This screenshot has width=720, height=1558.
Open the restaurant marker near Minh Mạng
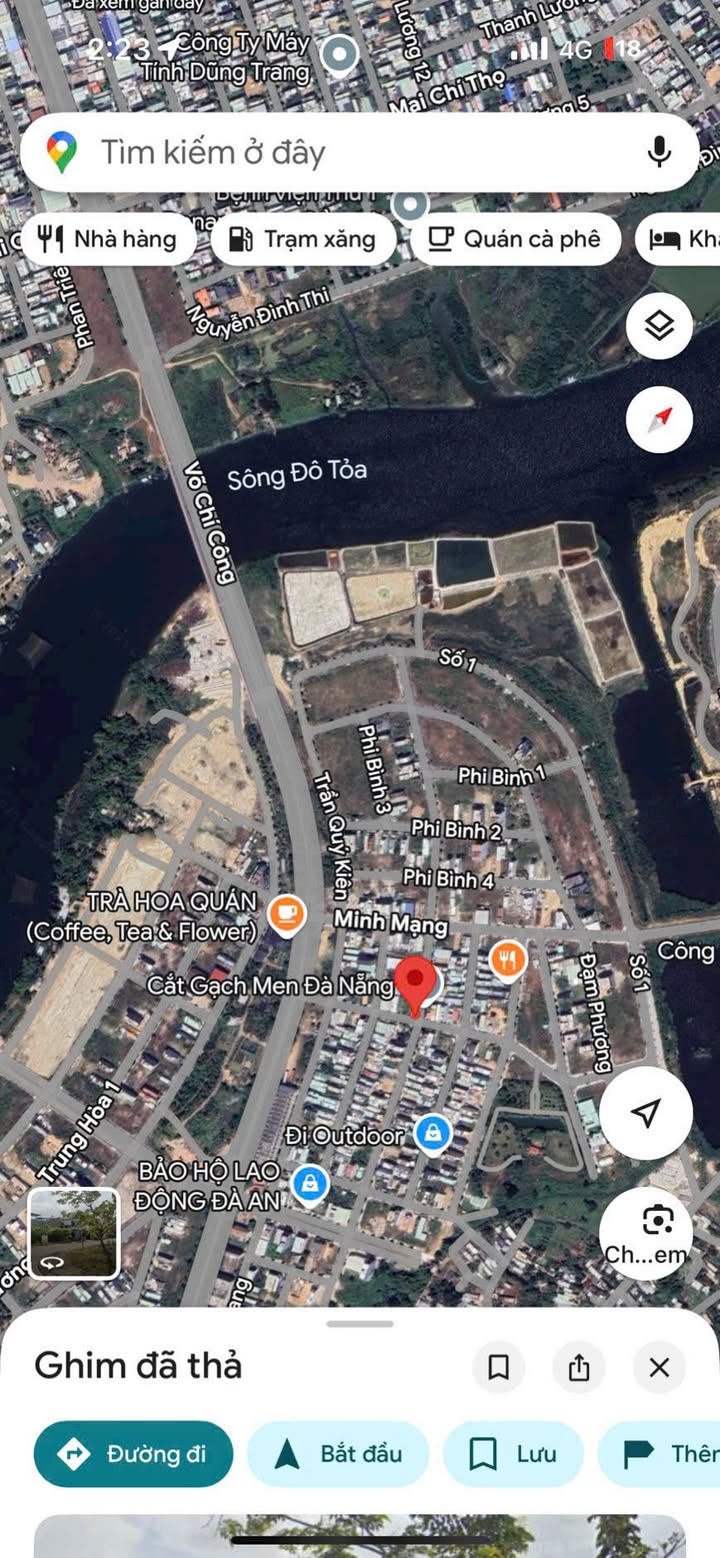(508, 960)
